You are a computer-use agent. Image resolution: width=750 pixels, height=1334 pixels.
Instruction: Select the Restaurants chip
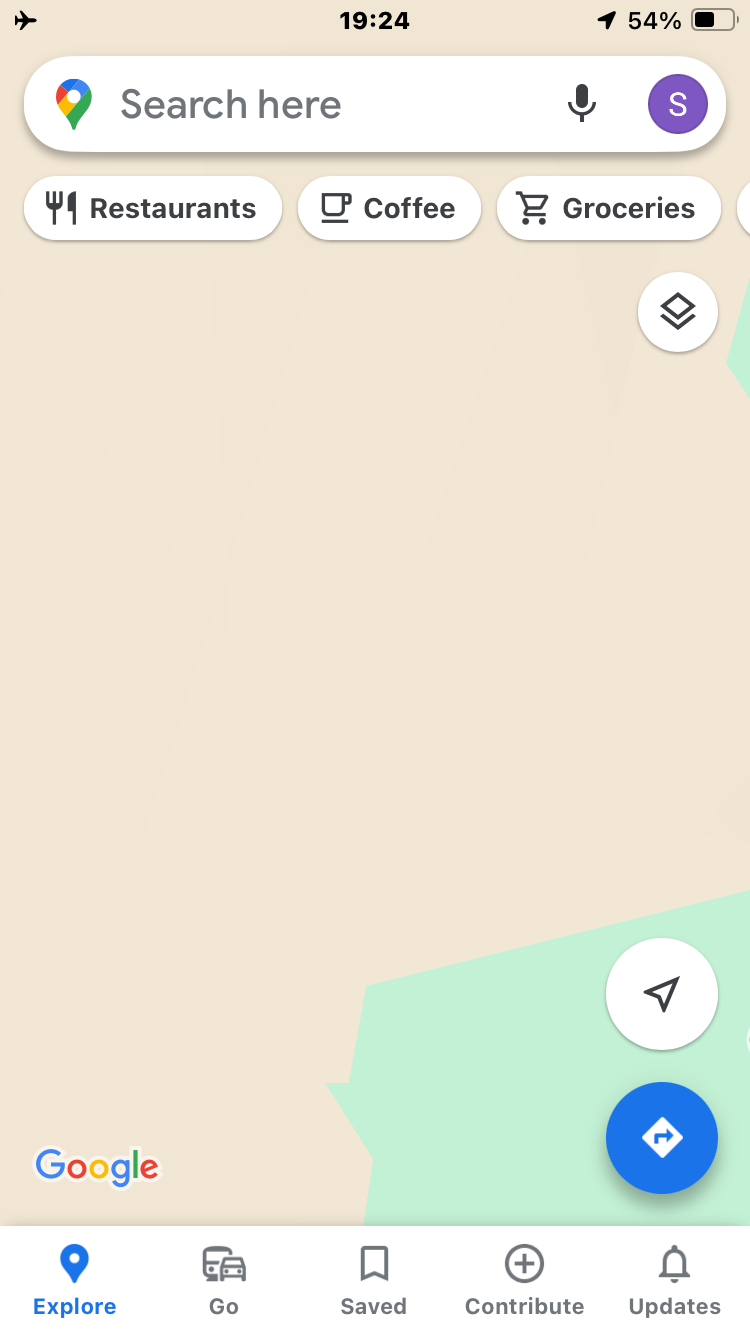153,208
